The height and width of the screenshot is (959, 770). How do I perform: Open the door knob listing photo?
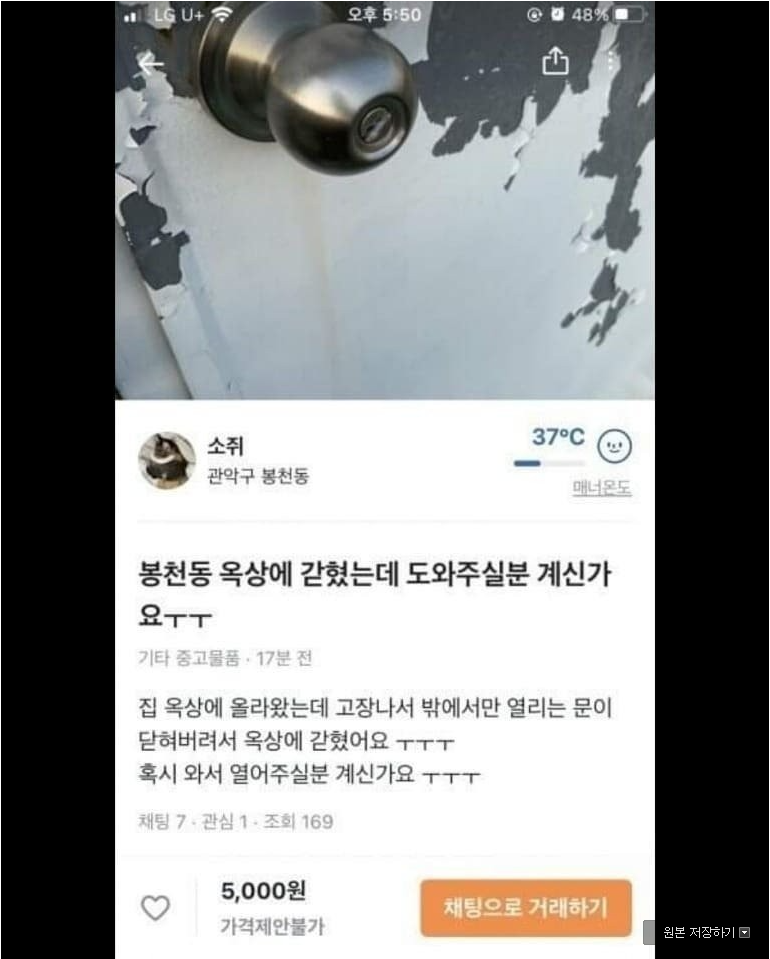(x=385, y=230)
